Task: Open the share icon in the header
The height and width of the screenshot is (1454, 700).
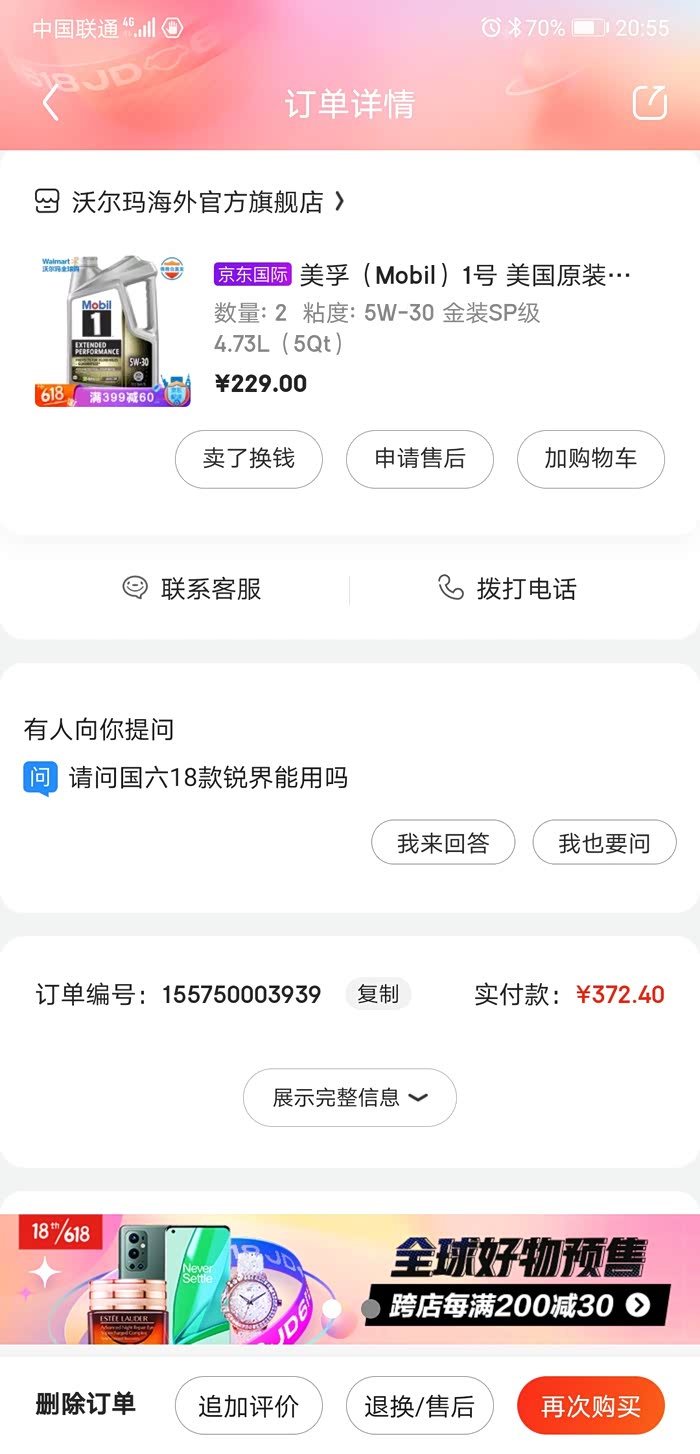Action: click(x=649, y=103)
